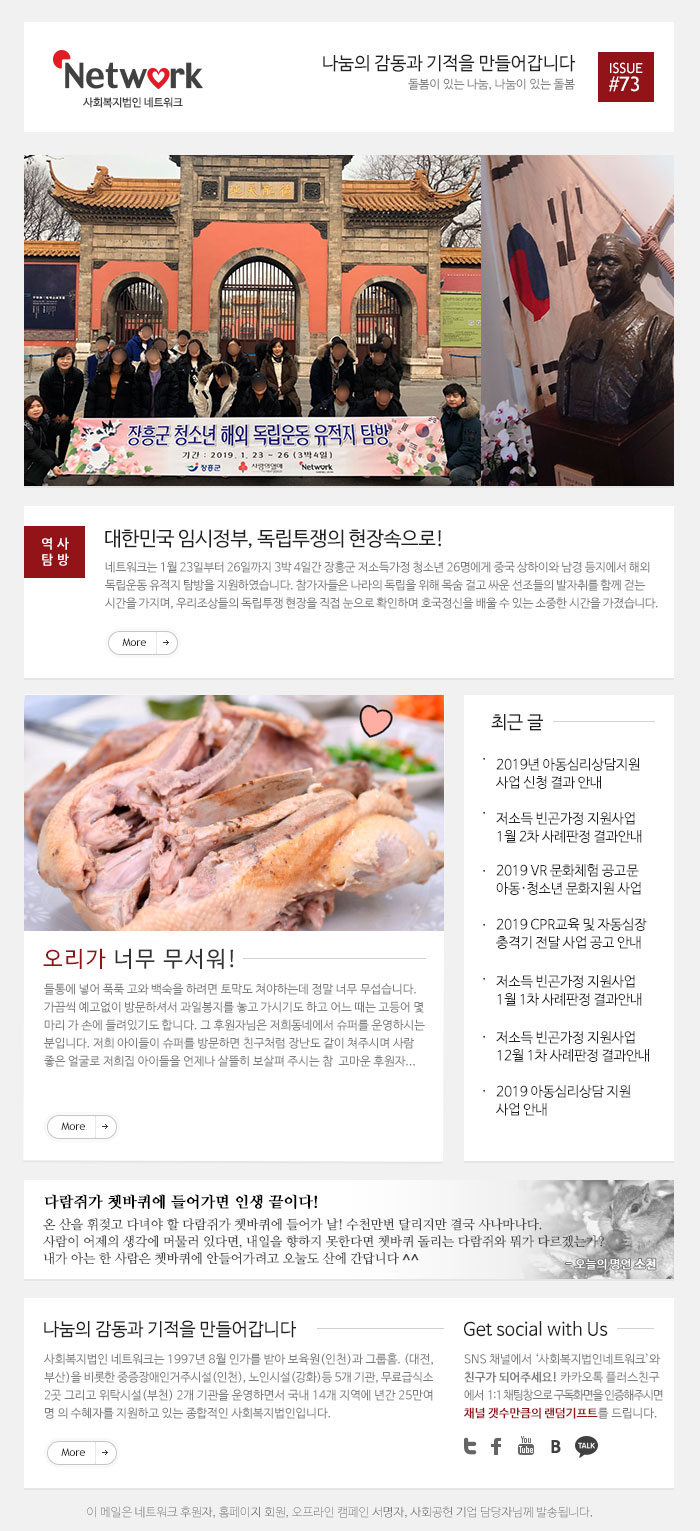Open the 저소득 빈곤가정 1월 1차 사례판정 결과안내 post
This screenshot has height=1531, width=700.
(x=568, y=989)
